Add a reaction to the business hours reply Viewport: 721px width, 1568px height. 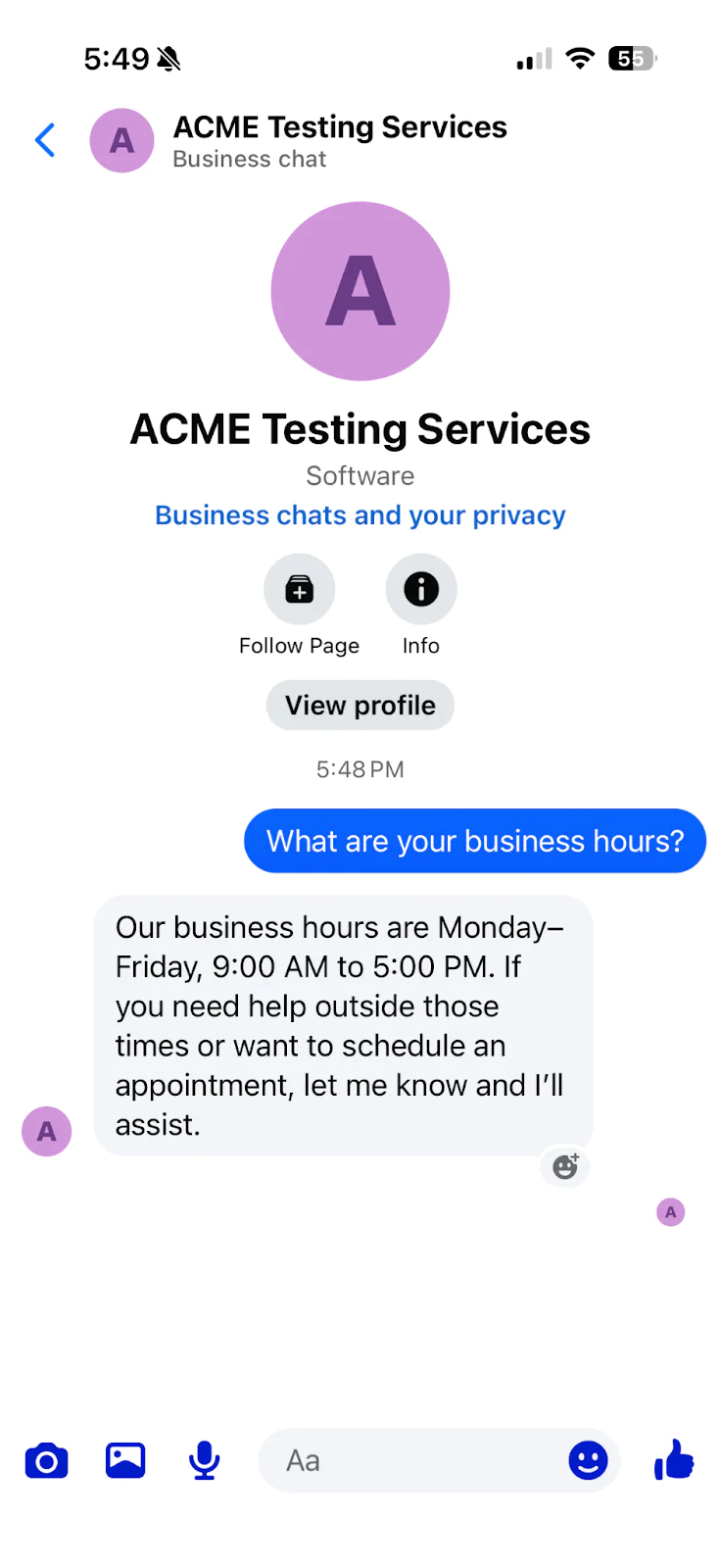coord(565,1166)
